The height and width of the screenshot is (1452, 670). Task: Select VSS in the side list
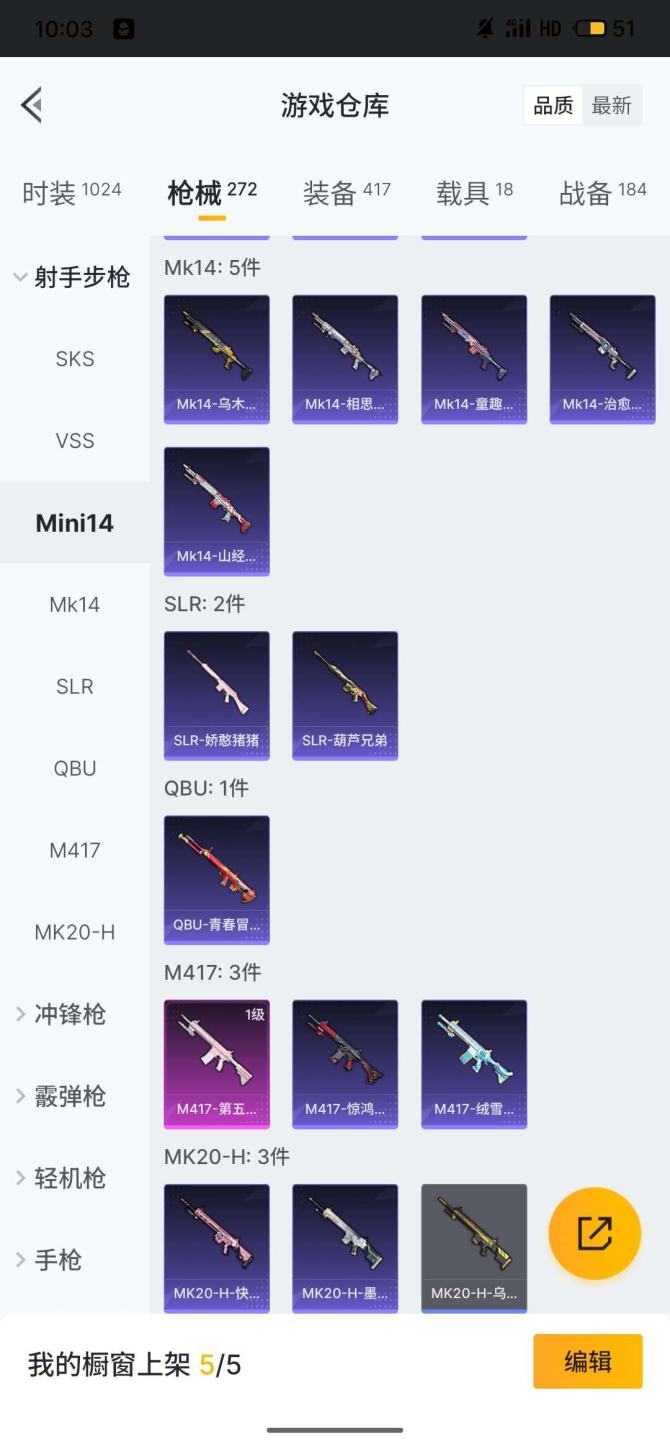point(75,441)
